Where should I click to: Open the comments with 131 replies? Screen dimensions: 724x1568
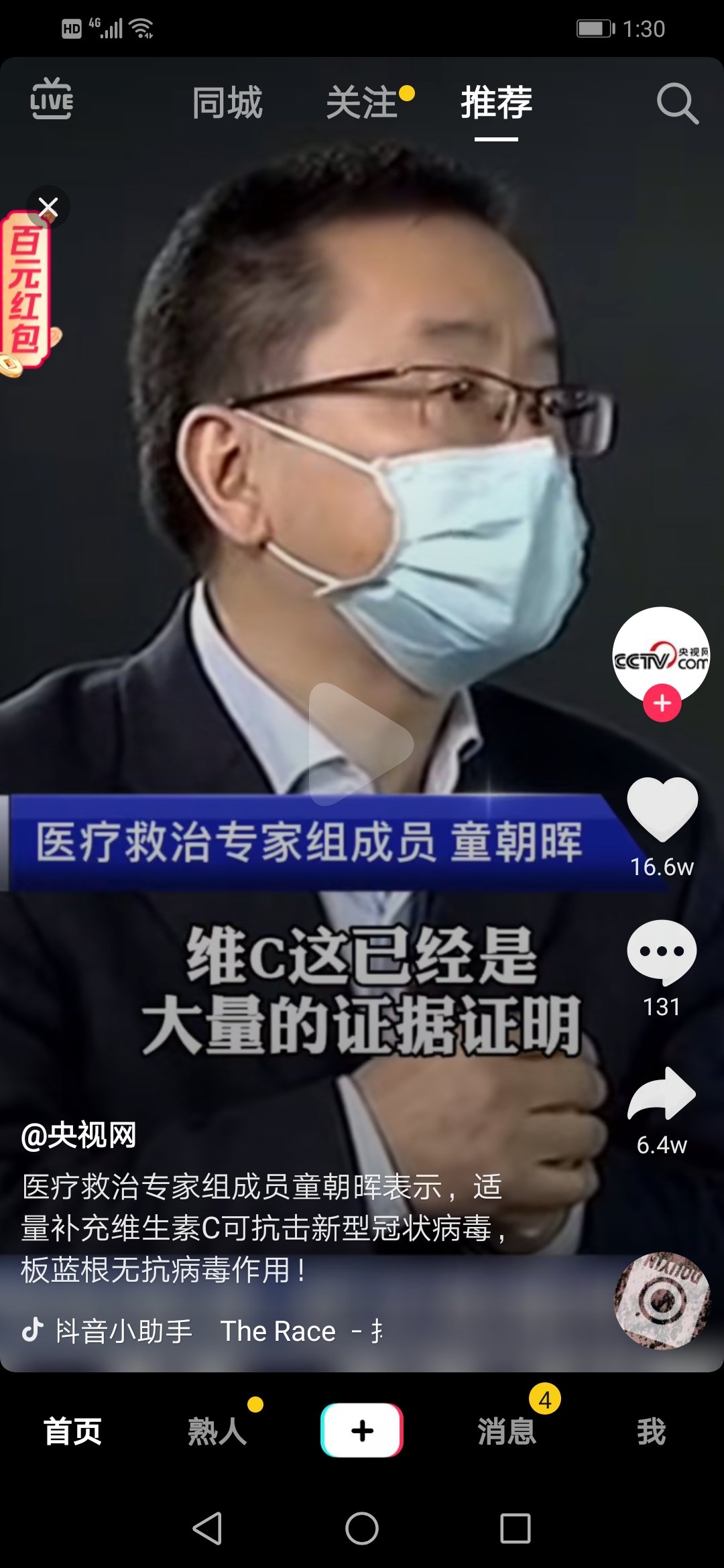[x=662, y=952]
